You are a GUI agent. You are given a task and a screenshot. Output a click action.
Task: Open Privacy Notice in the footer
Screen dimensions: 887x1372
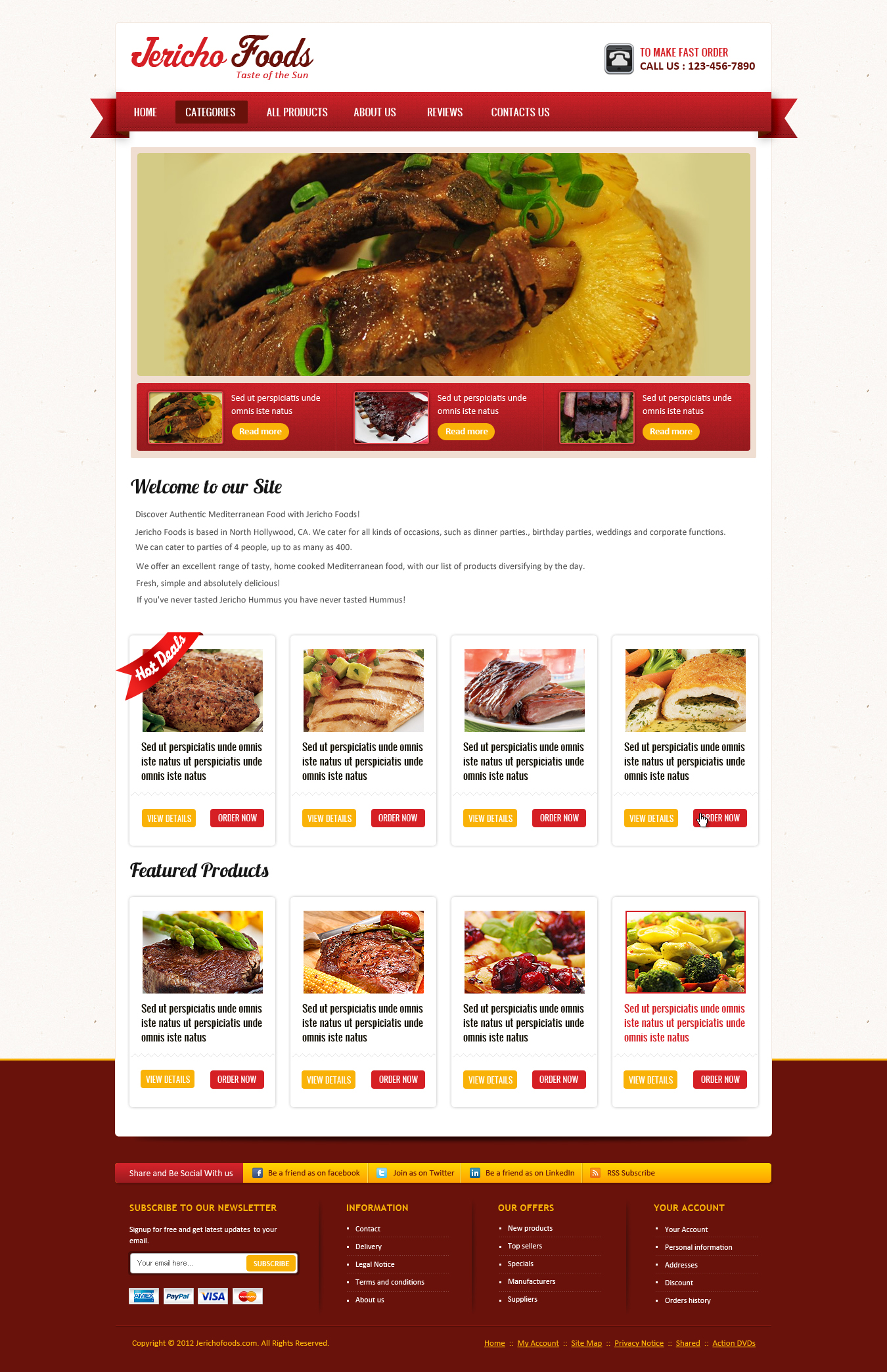click(639, 1343)
